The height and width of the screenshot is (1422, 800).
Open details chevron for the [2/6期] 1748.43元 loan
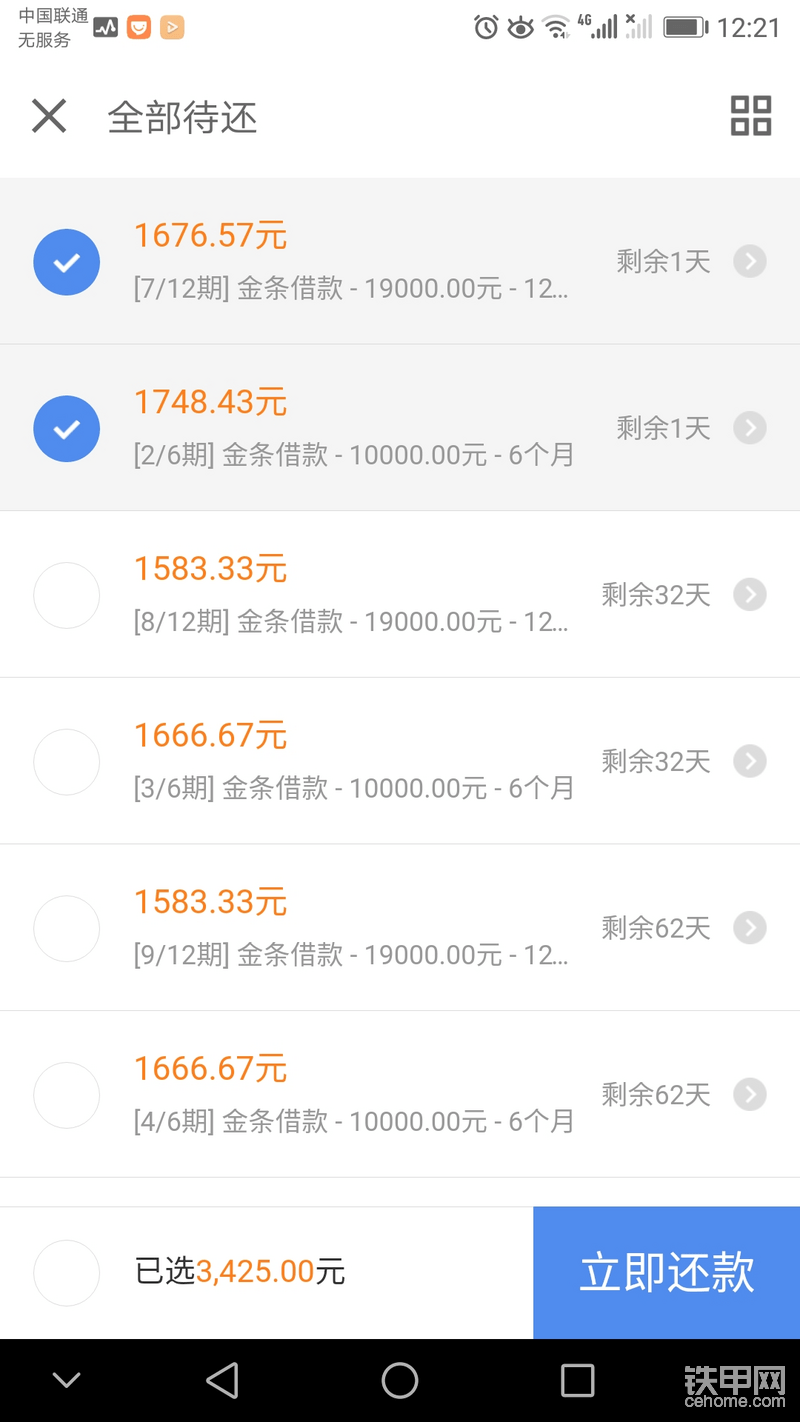(x=750, y=428)
